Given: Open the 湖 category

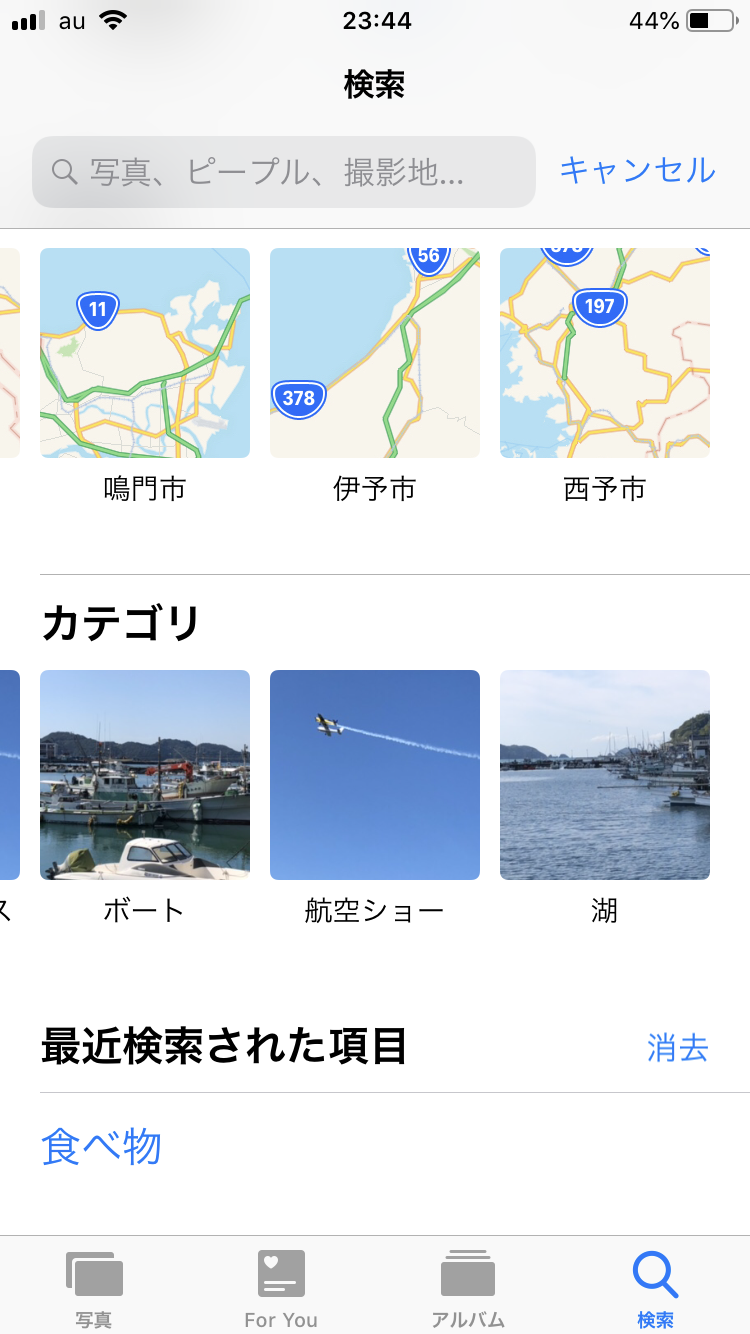Looking at the screenshot, I should tap(605, 775).
